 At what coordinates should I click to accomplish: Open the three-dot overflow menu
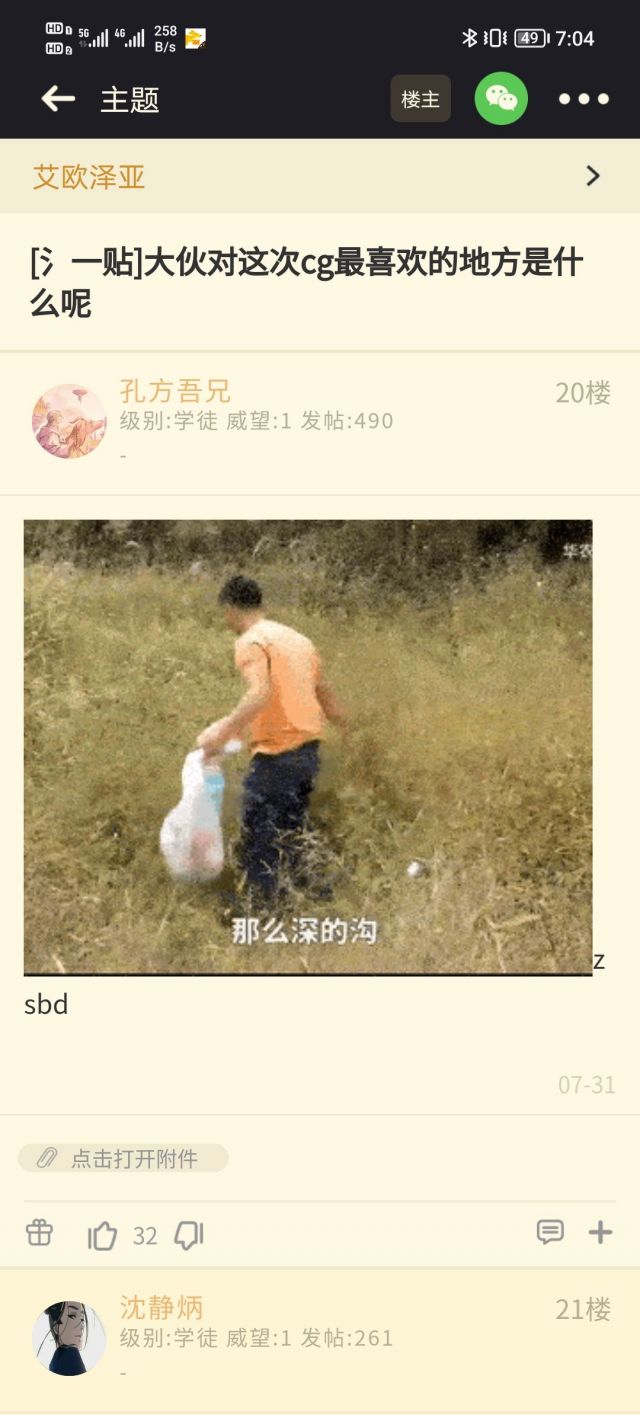(x=583, y=99)
